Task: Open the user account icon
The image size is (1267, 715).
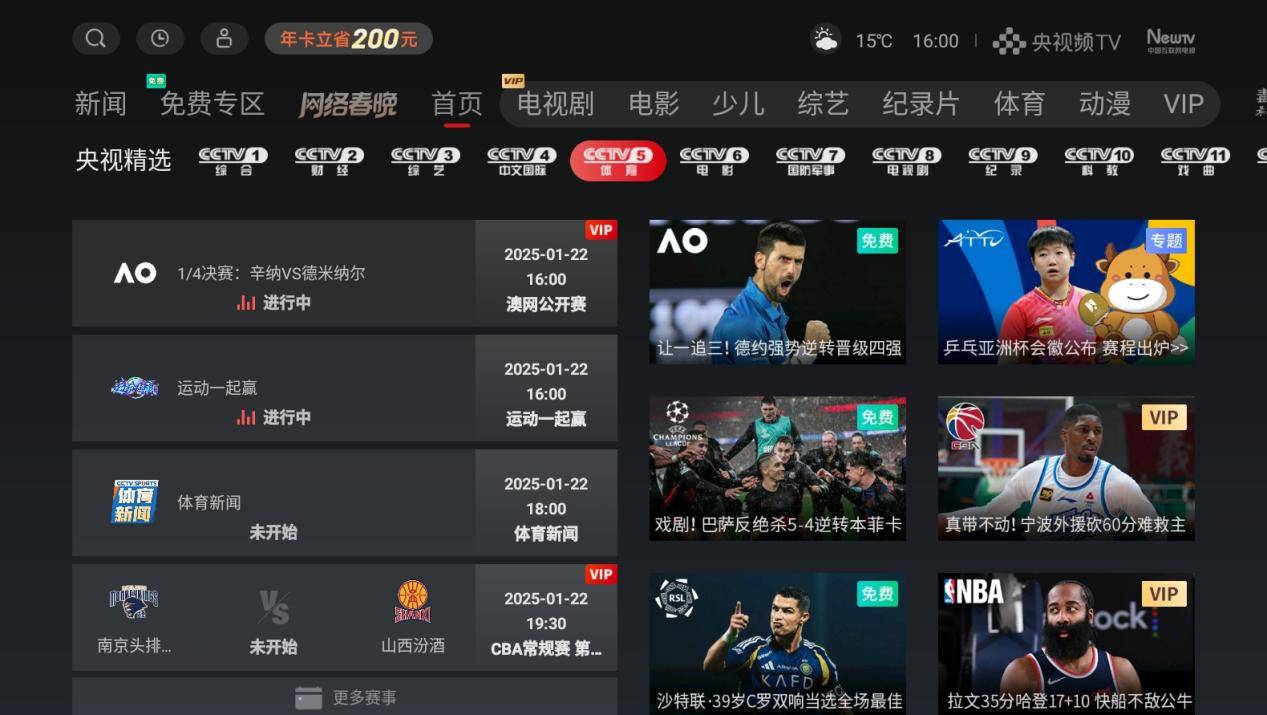Action: point(224,39)
